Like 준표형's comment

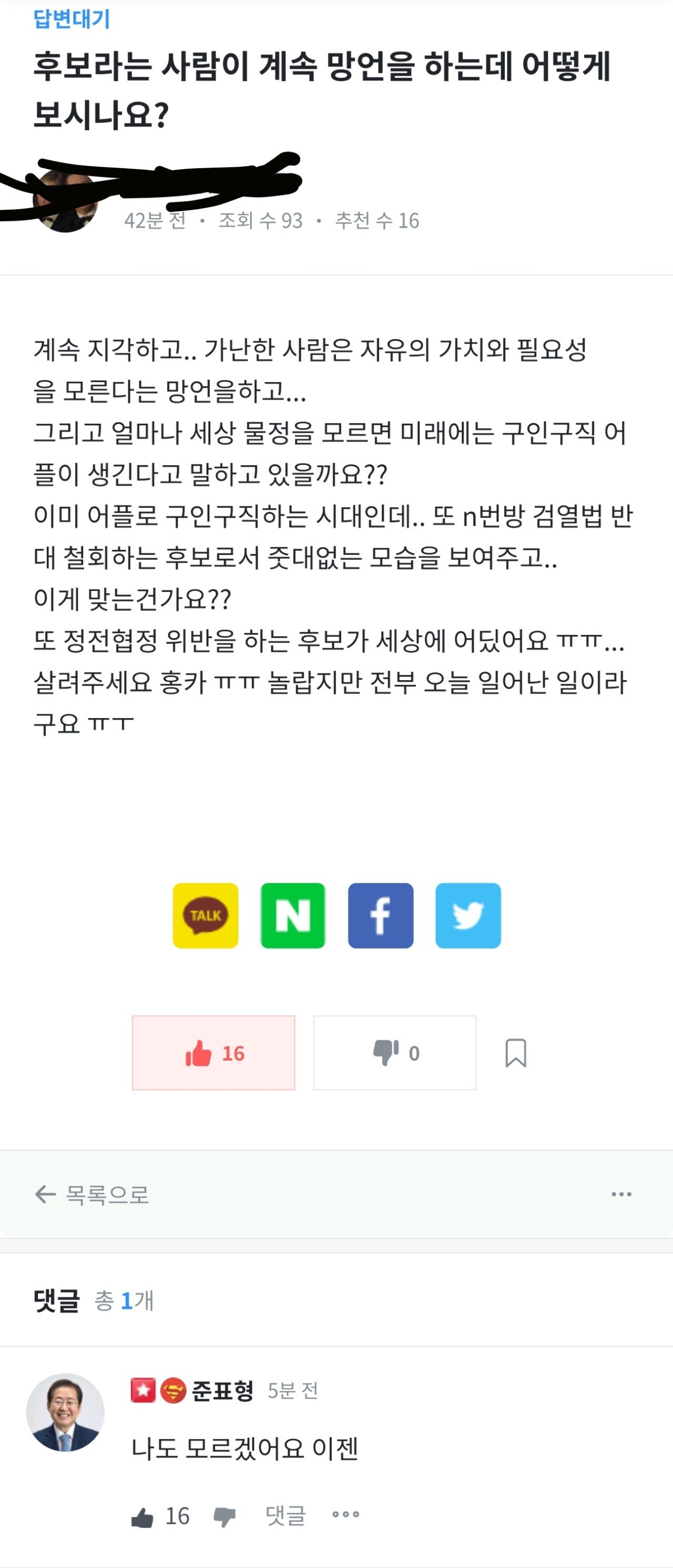point(142,1516)
